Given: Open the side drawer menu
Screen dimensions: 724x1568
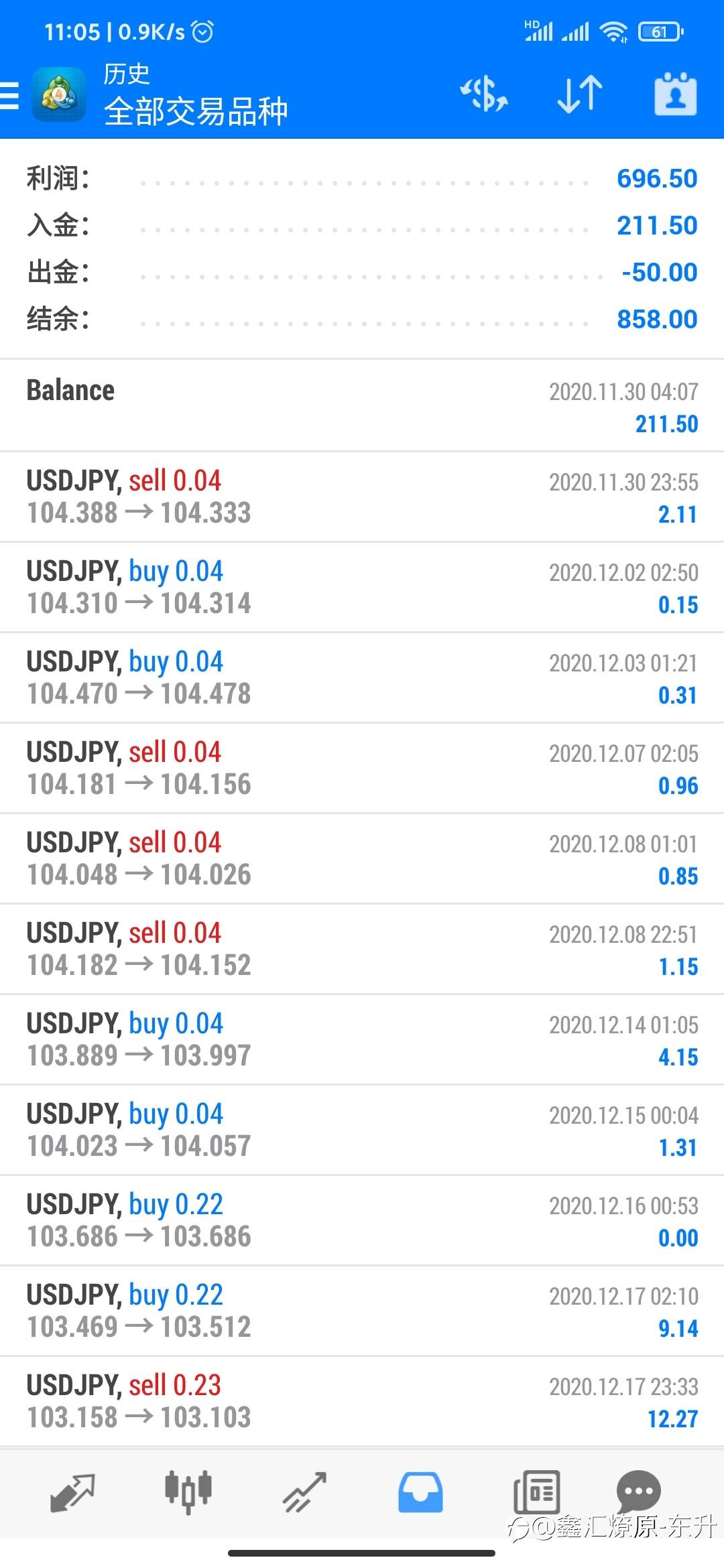Looking at the screenshot, I should pyautogui.click(x=9, y=95).
